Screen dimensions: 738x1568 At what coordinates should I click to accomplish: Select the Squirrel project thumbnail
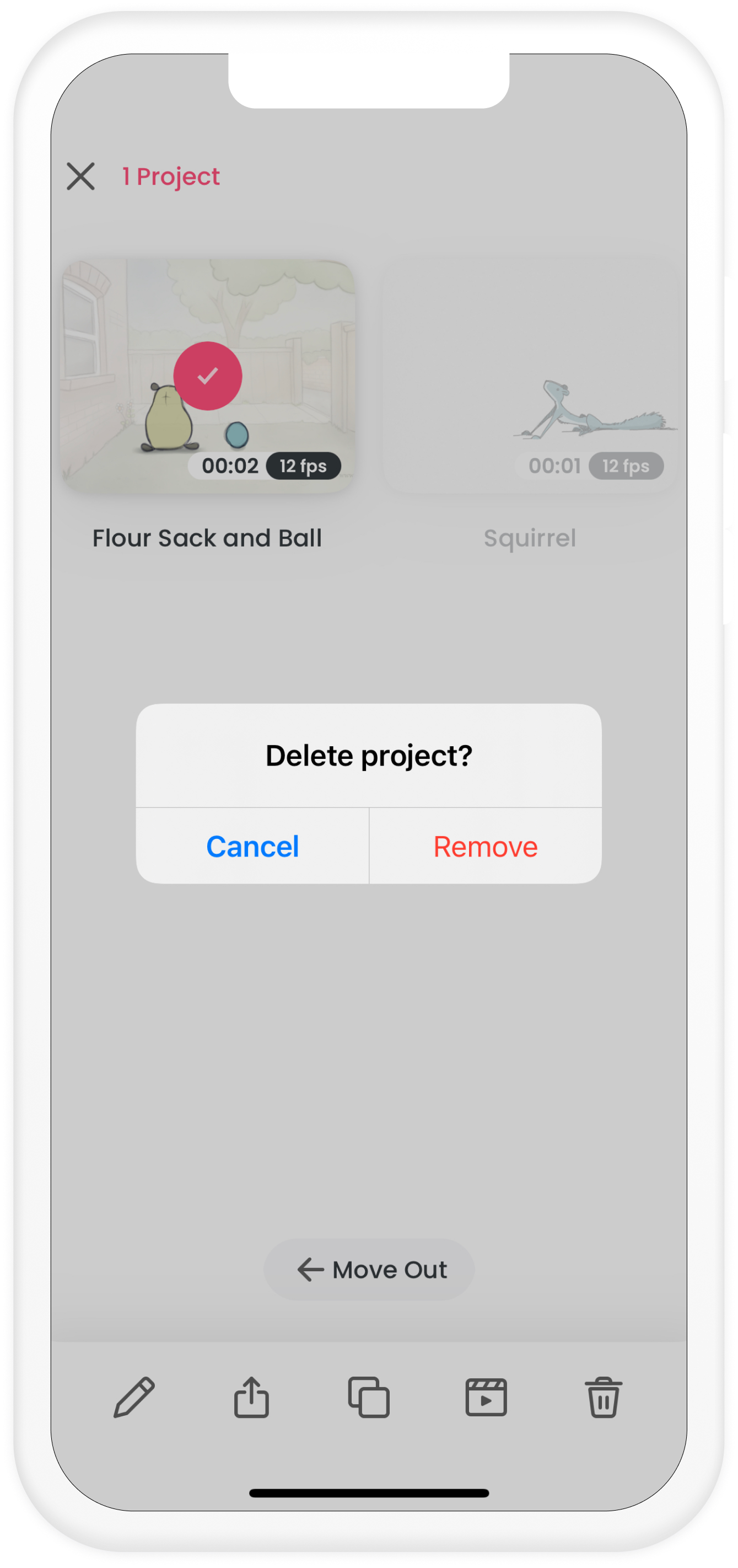529,376
